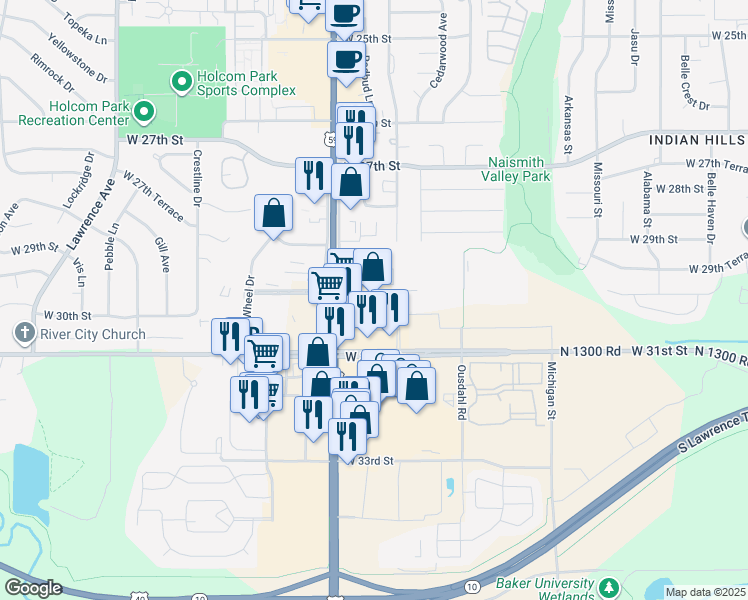The height and width of the screenshot is (600, 748).
Task: Open Holcom Park Sports Complex place pin
Action: tap(182, 81)
